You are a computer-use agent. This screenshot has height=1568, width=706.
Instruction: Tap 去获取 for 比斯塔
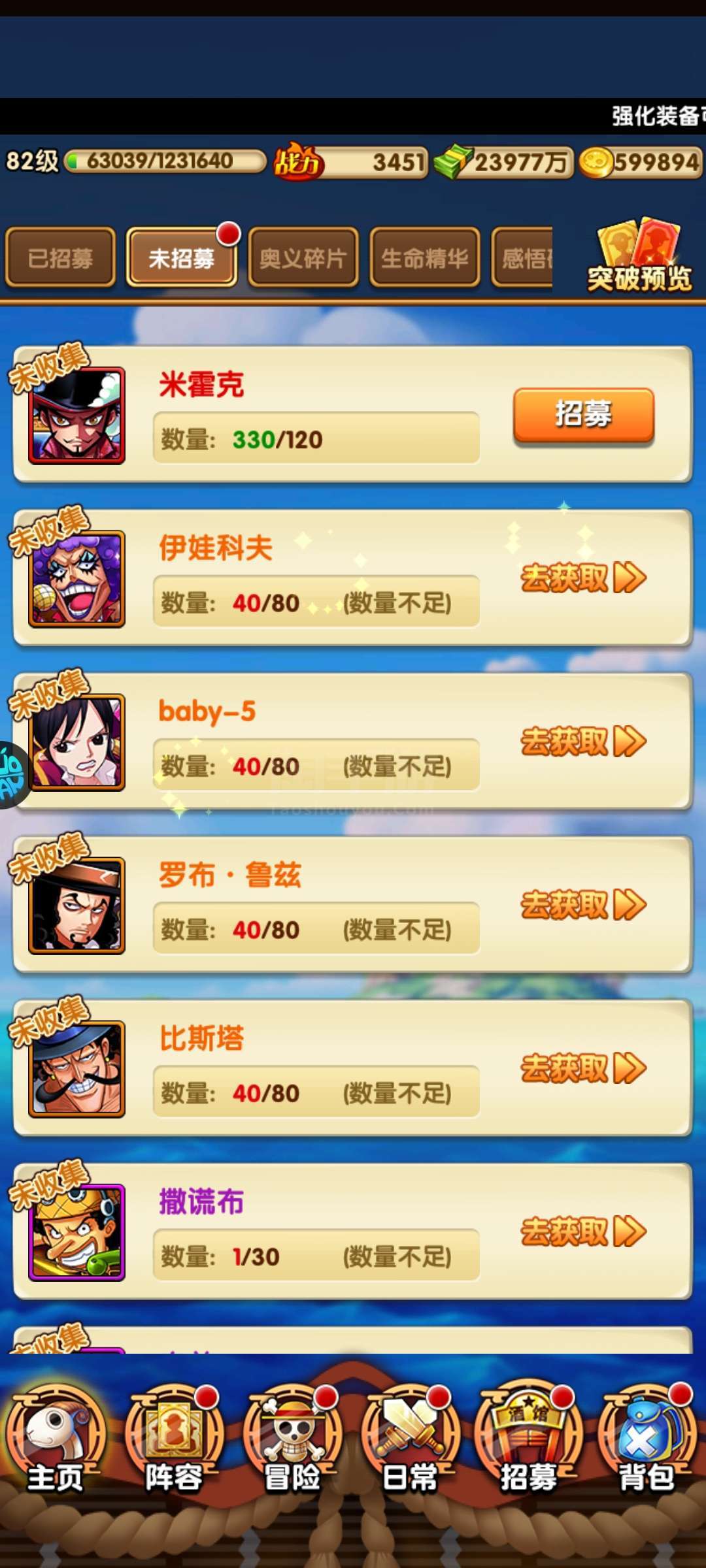[x=584, y=1068]
